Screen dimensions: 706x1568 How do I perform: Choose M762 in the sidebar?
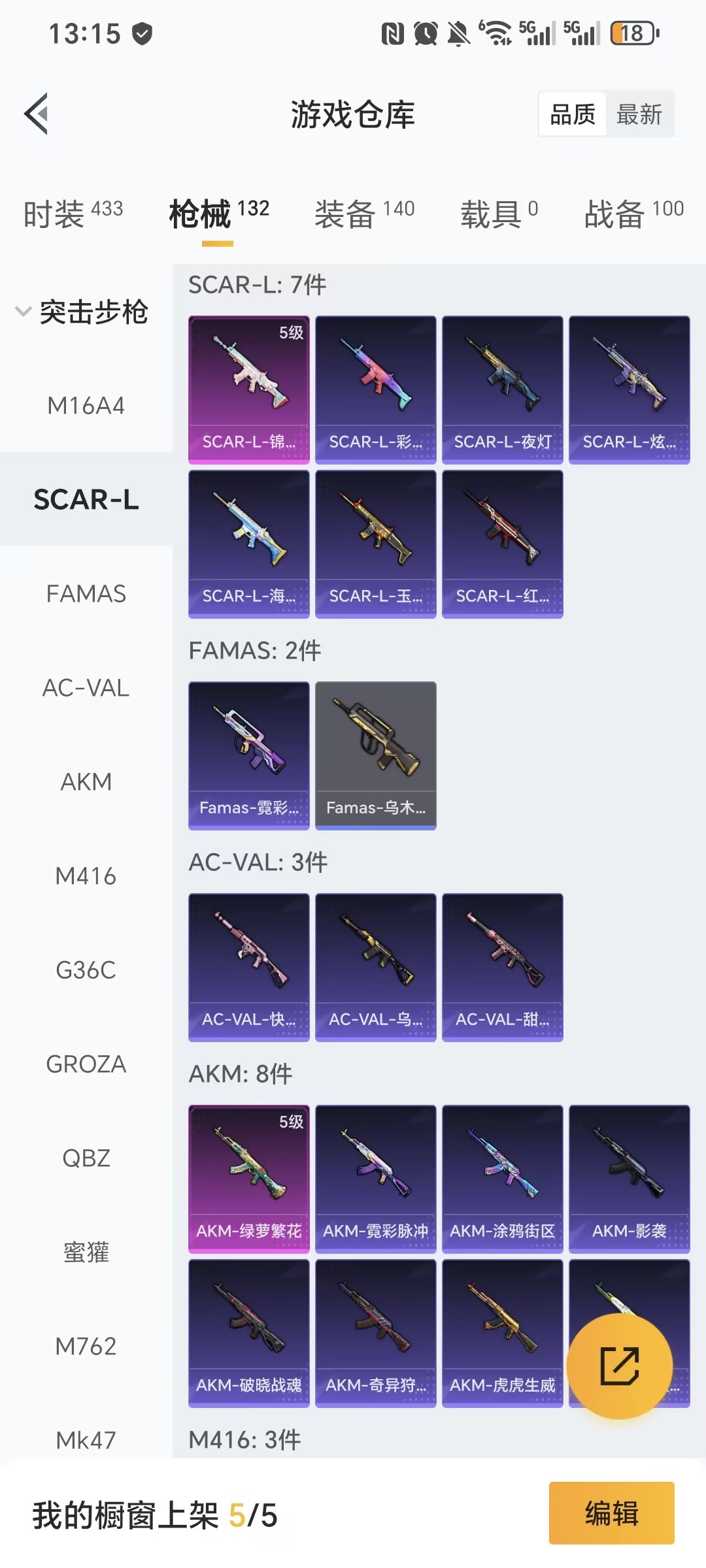[x=86, y=1347]
